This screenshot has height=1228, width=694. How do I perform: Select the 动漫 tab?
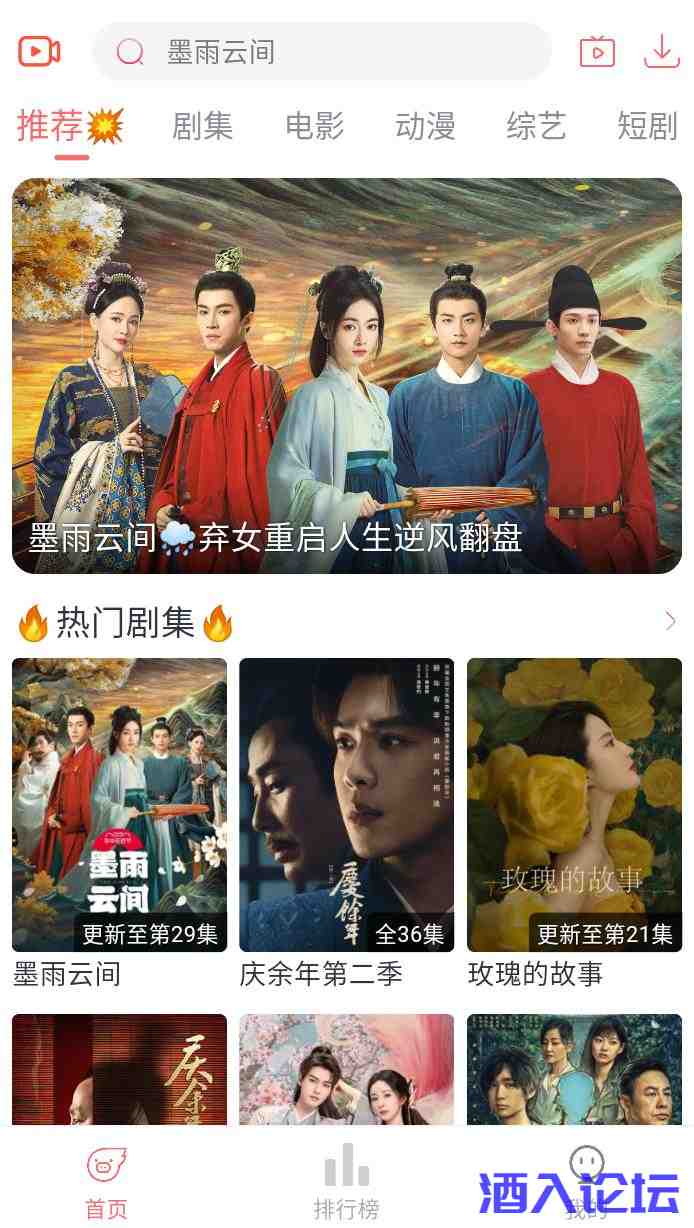point(425,126)
